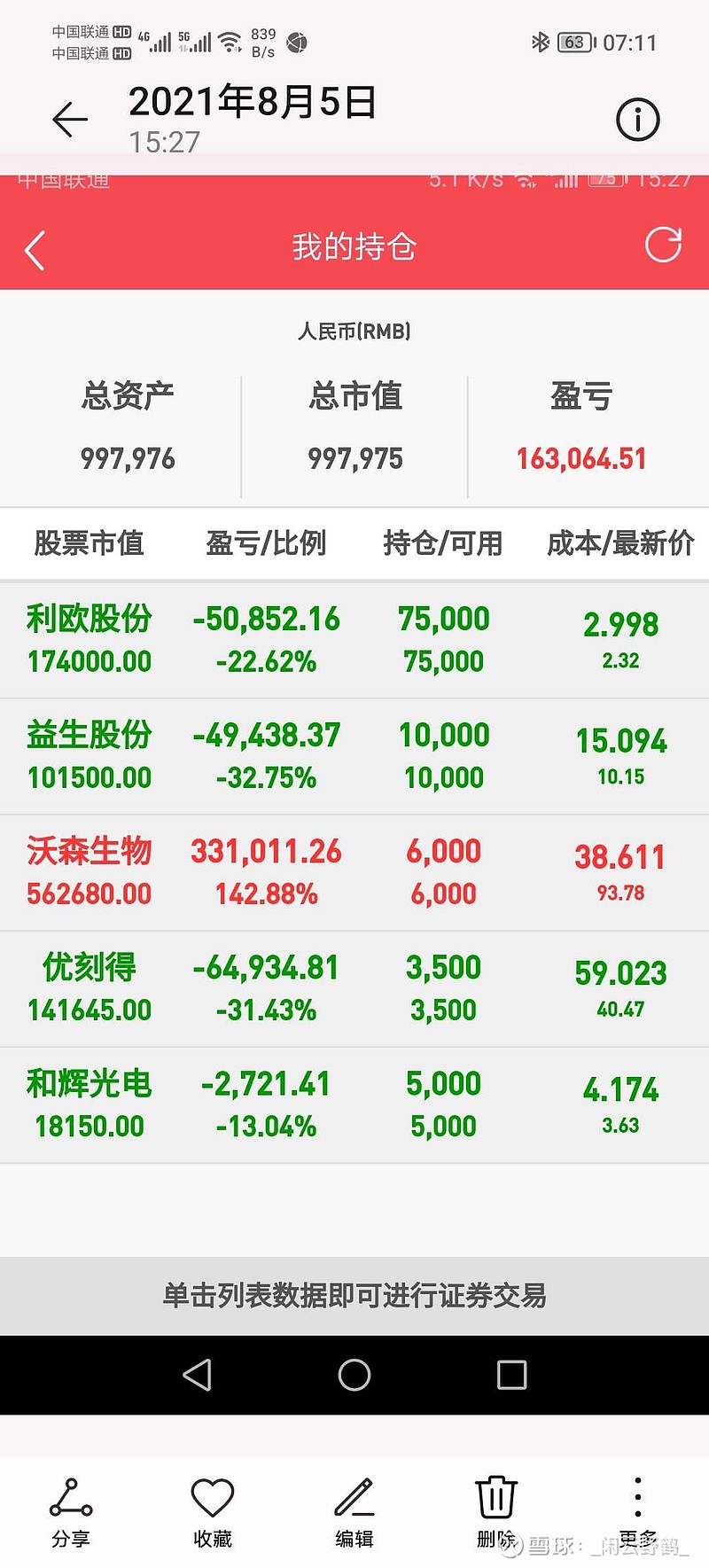This screenshot has height=1568, width=709.
Task: Open the 更多 more options menu
Action: point(638,1512)
